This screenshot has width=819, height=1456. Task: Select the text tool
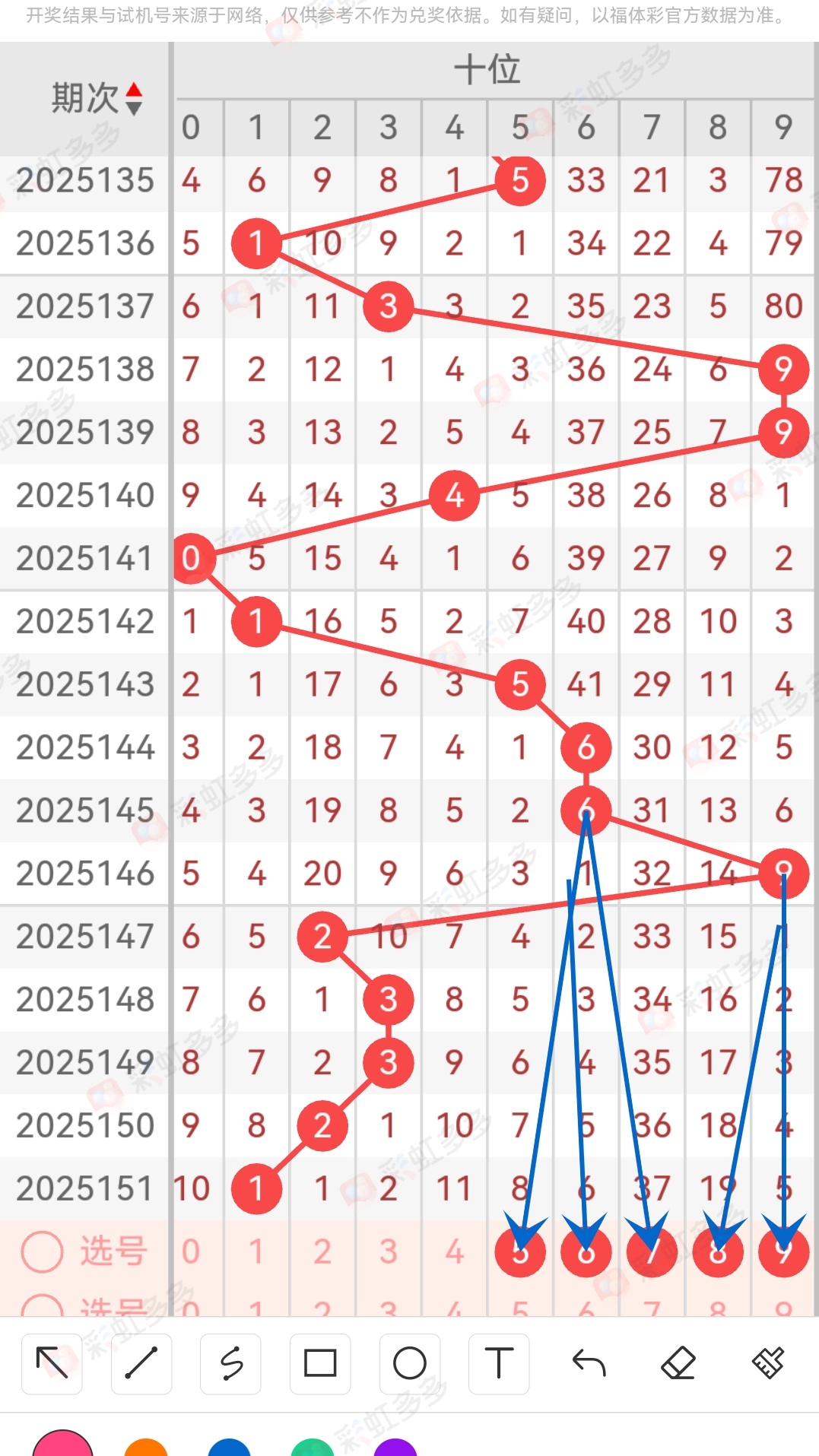click(499, 1363)
